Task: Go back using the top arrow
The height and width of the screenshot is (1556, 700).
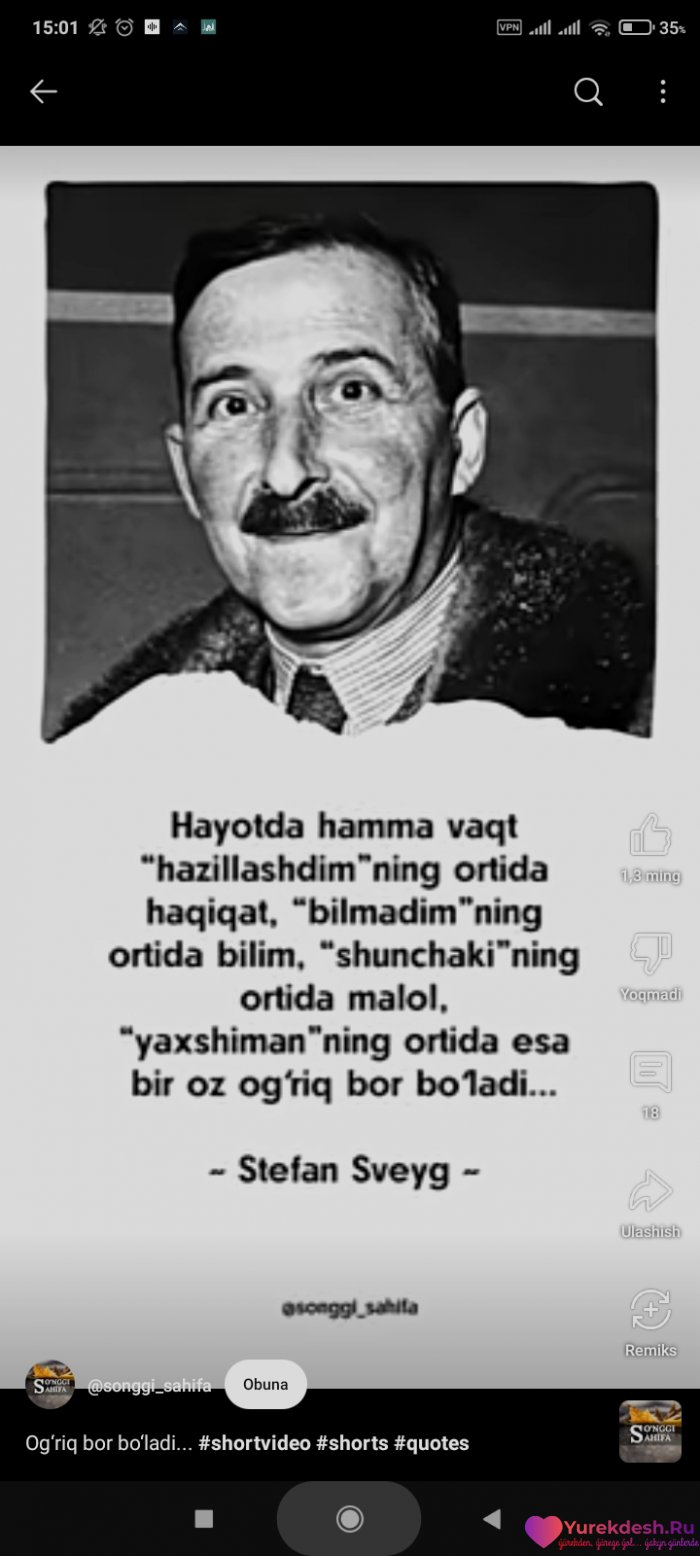Action: pos(43,92)
